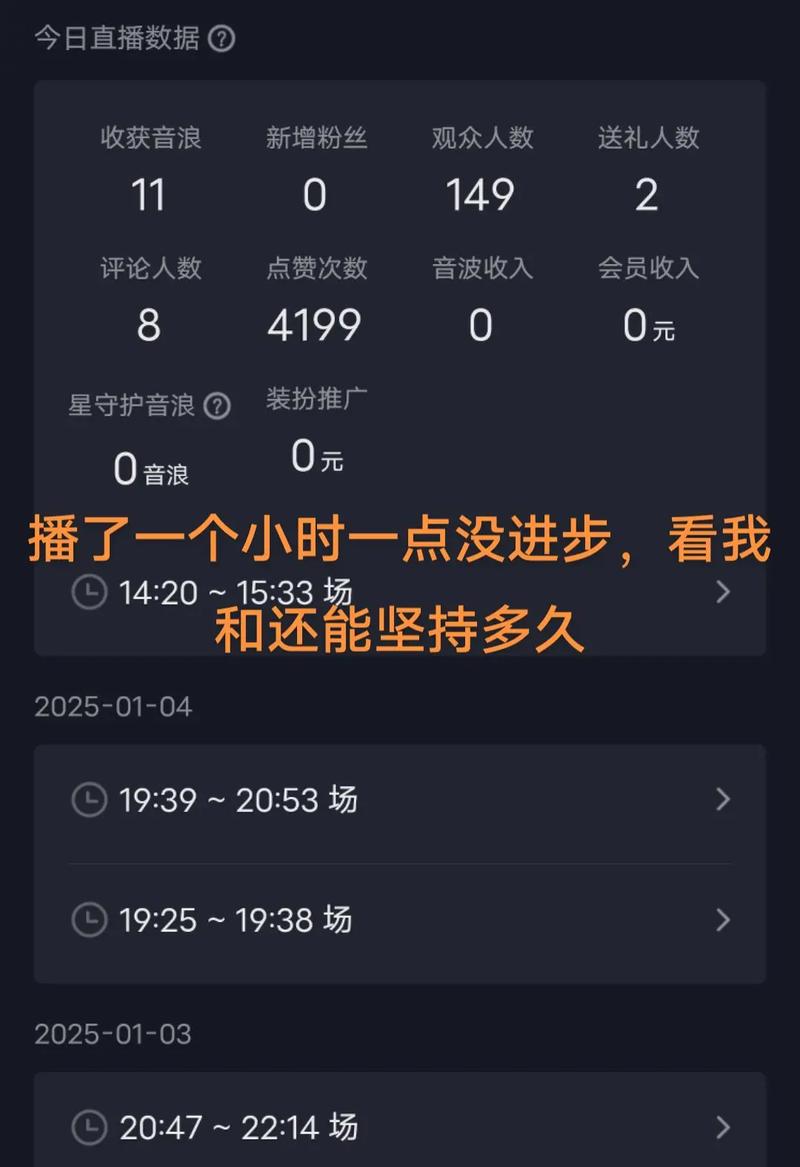The image size is (800, 1167).
Task: Open the help icon beside 今日直播数据 title
Action: (222, 39)
